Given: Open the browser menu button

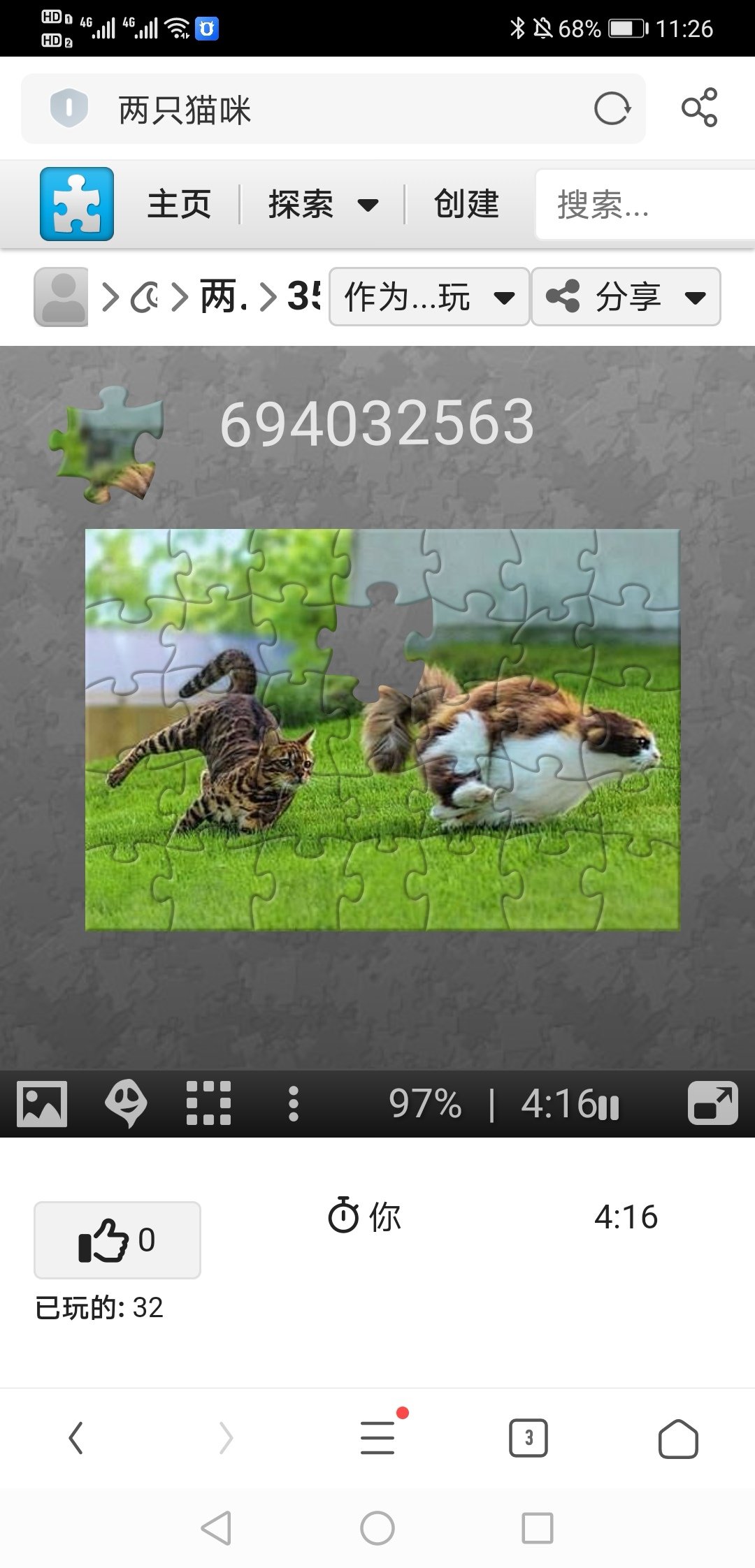Looking at the screenshot, I should 378,1437.
